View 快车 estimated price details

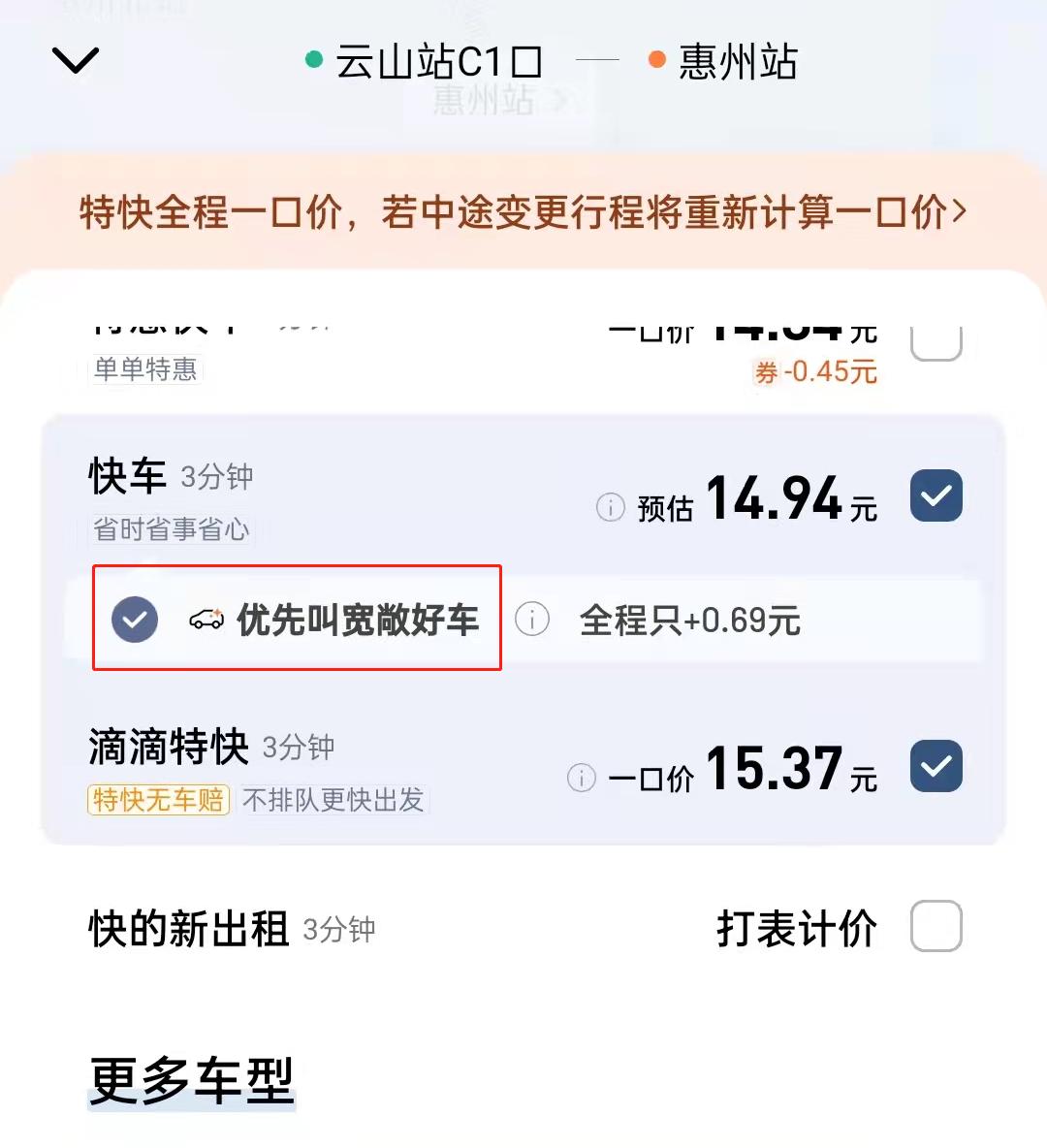click(x=610, y=507)
